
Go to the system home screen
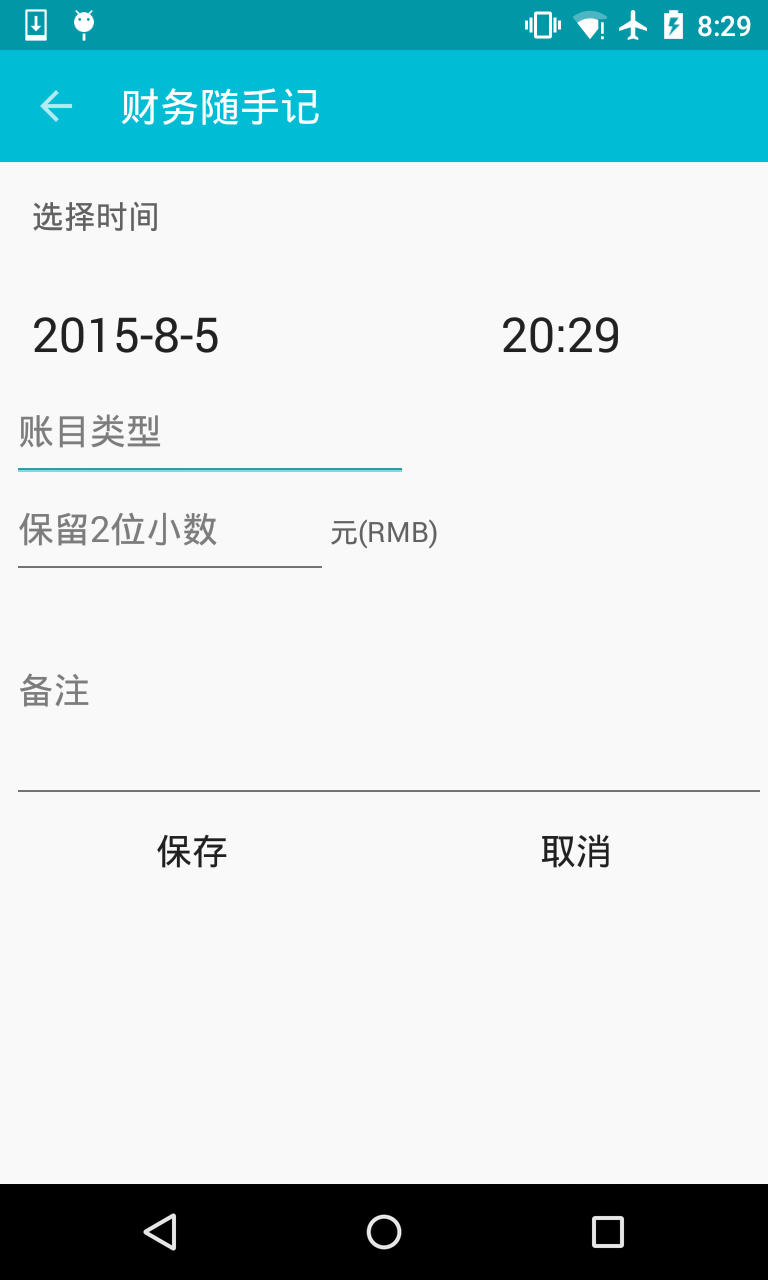point(384,1232)
